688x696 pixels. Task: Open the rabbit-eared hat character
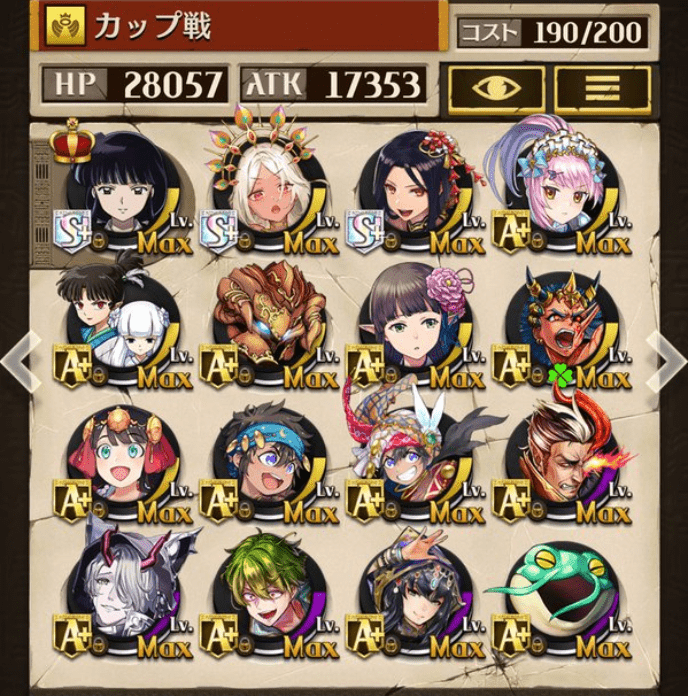pos(415,455)
